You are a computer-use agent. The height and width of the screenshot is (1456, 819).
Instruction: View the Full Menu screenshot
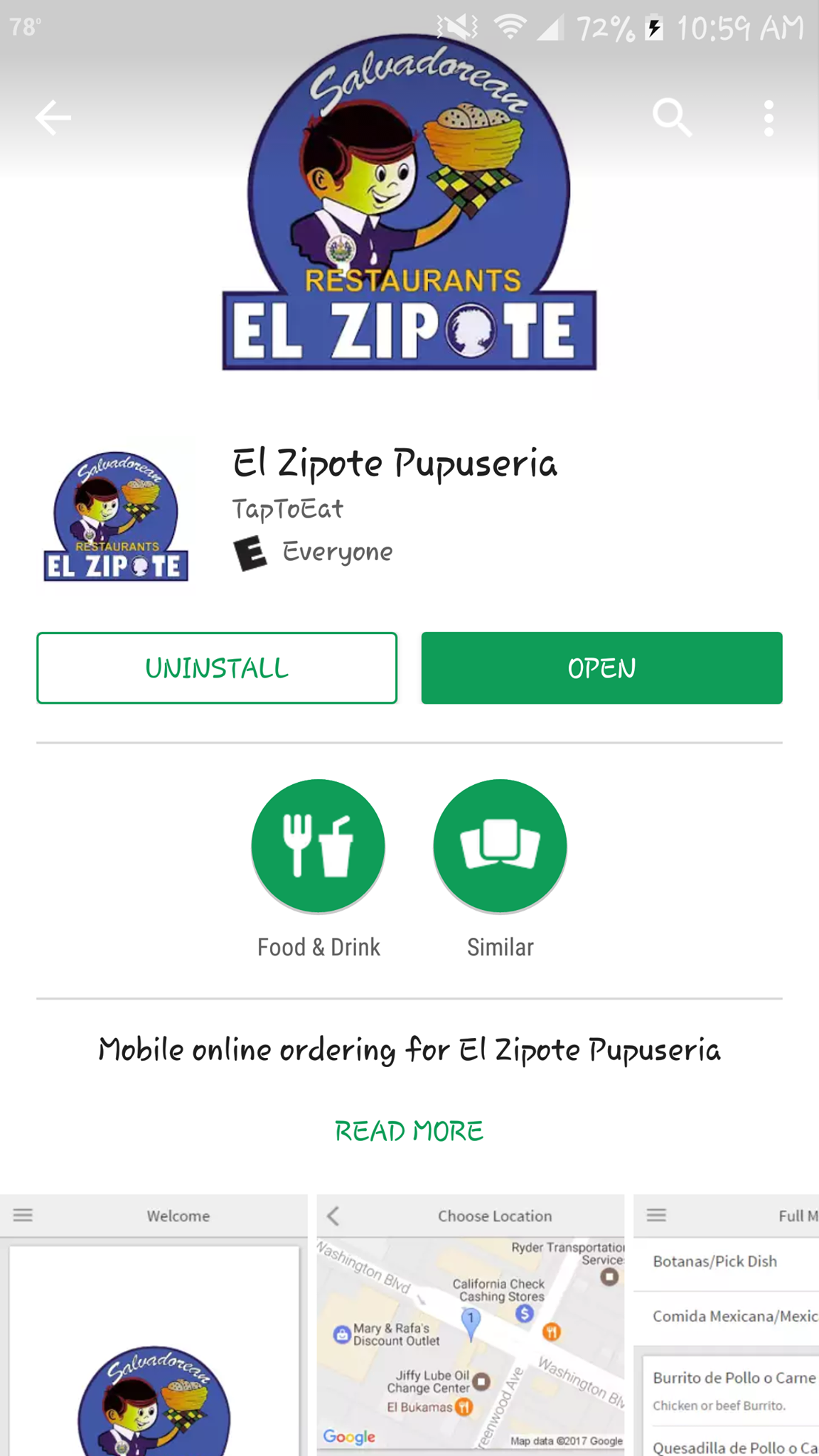pos(727,1329)
